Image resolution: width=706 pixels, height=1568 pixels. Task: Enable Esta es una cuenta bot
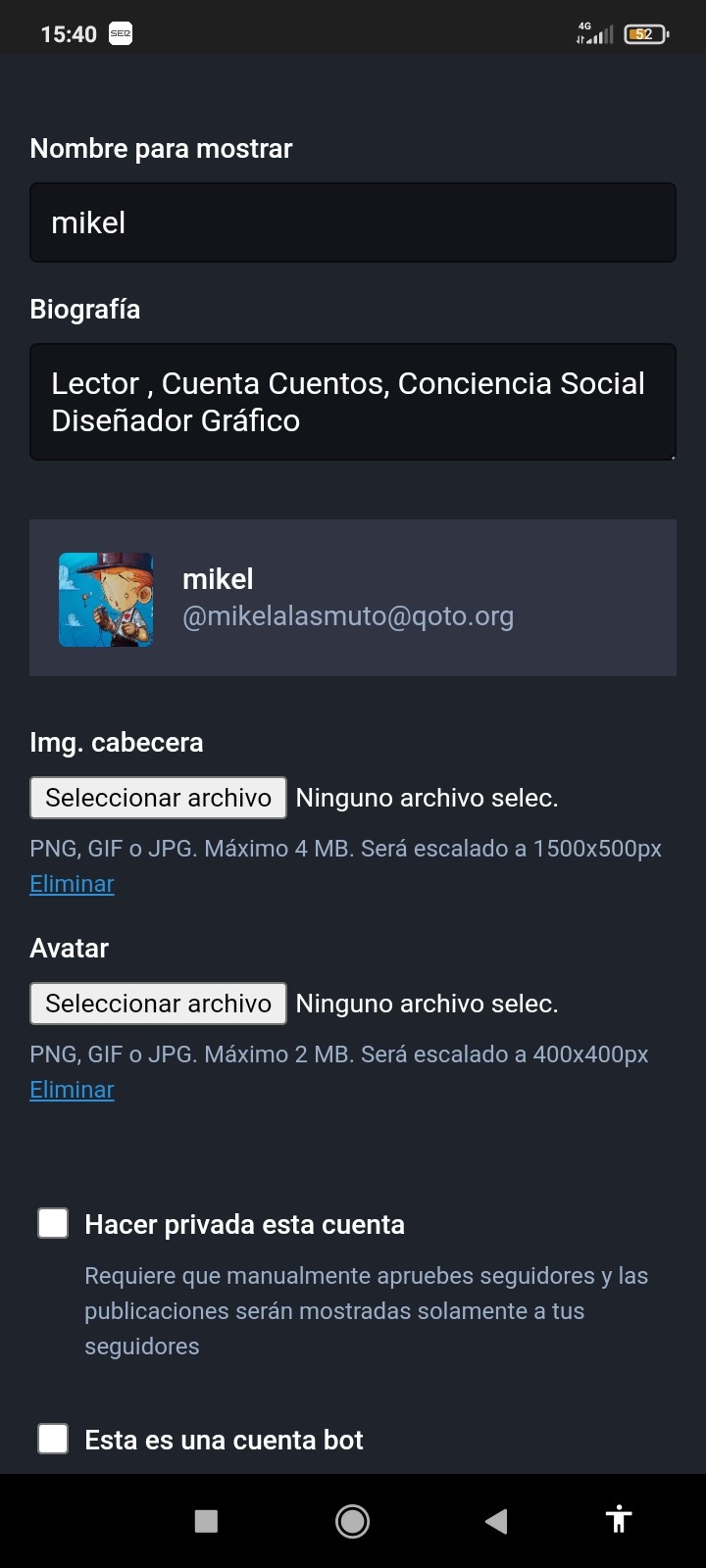[53, 1439]
